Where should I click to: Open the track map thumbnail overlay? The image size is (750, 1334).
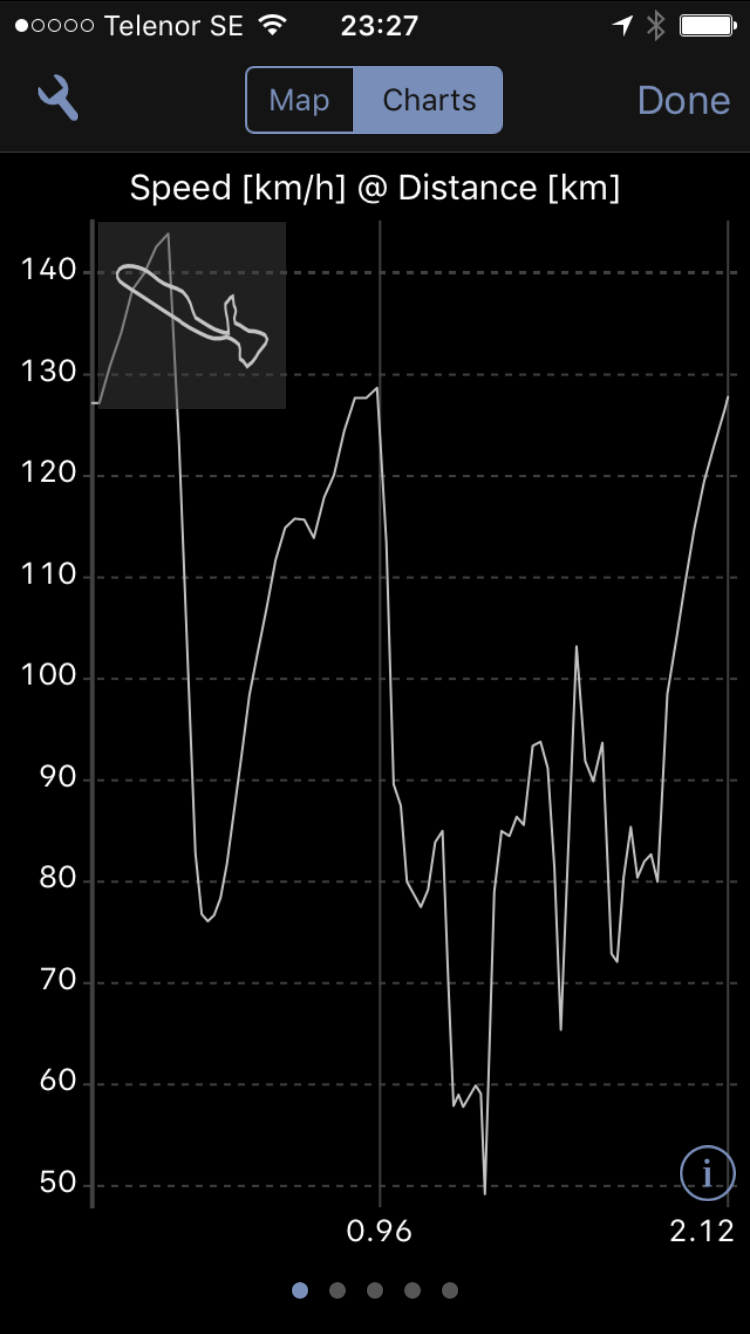point(192,315)
